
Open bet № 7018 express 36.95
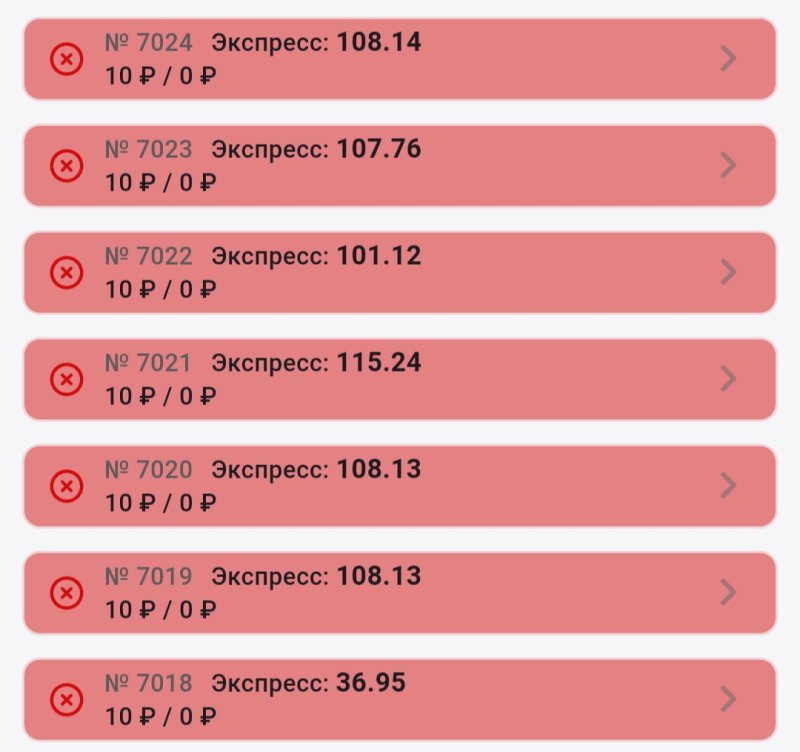pos(400,699)
